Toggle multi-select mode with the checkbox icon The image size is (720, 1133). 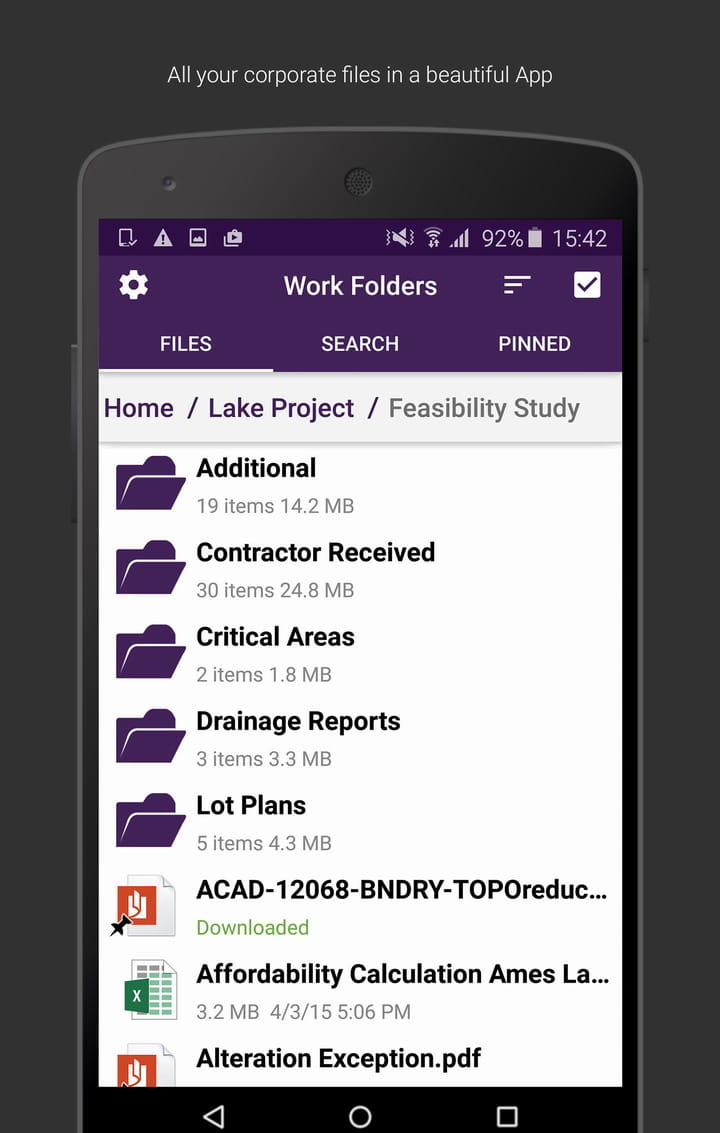(587, 285)
